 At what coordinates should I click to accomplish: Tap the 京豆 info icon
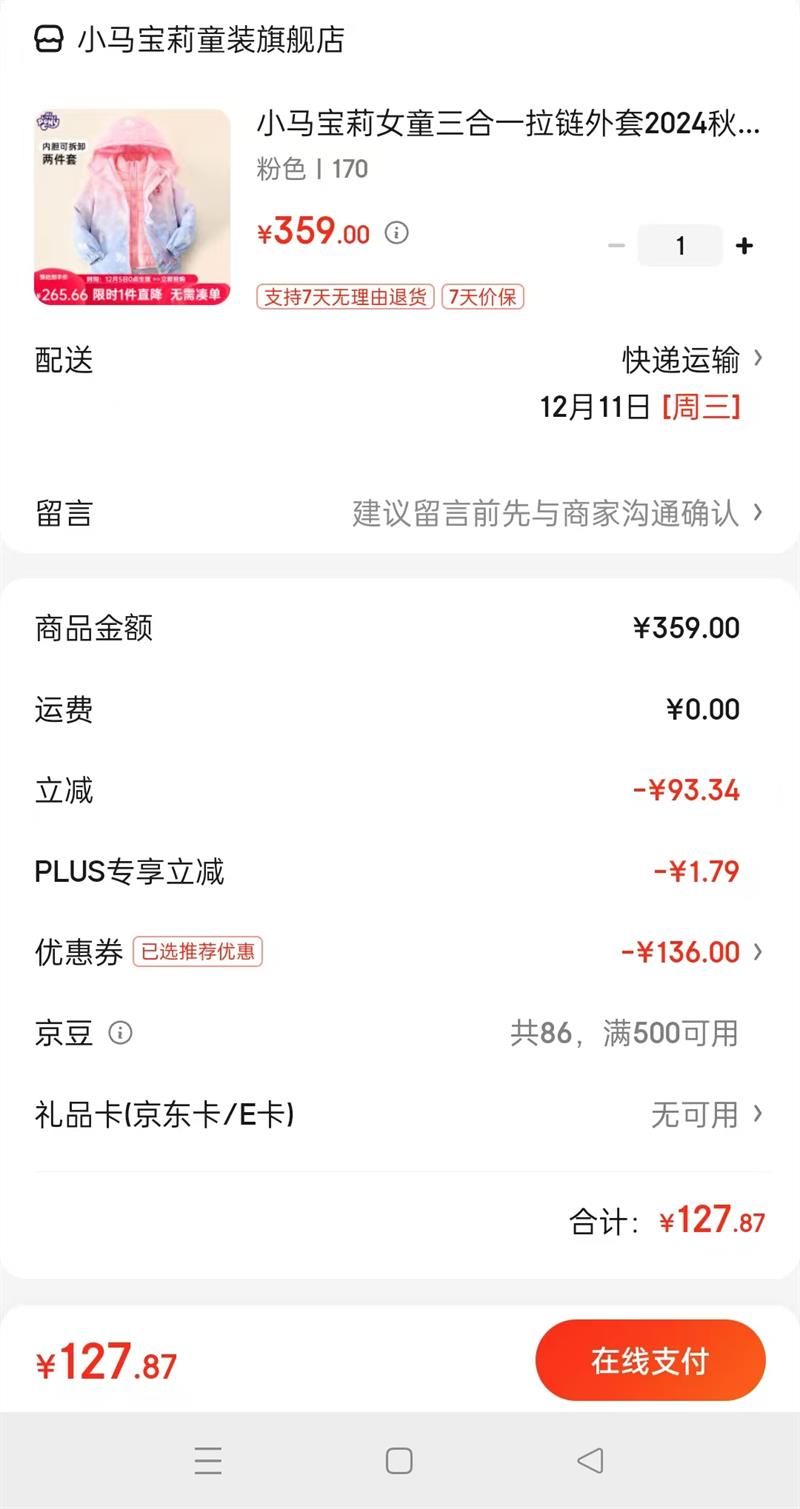click(120, 1033)
